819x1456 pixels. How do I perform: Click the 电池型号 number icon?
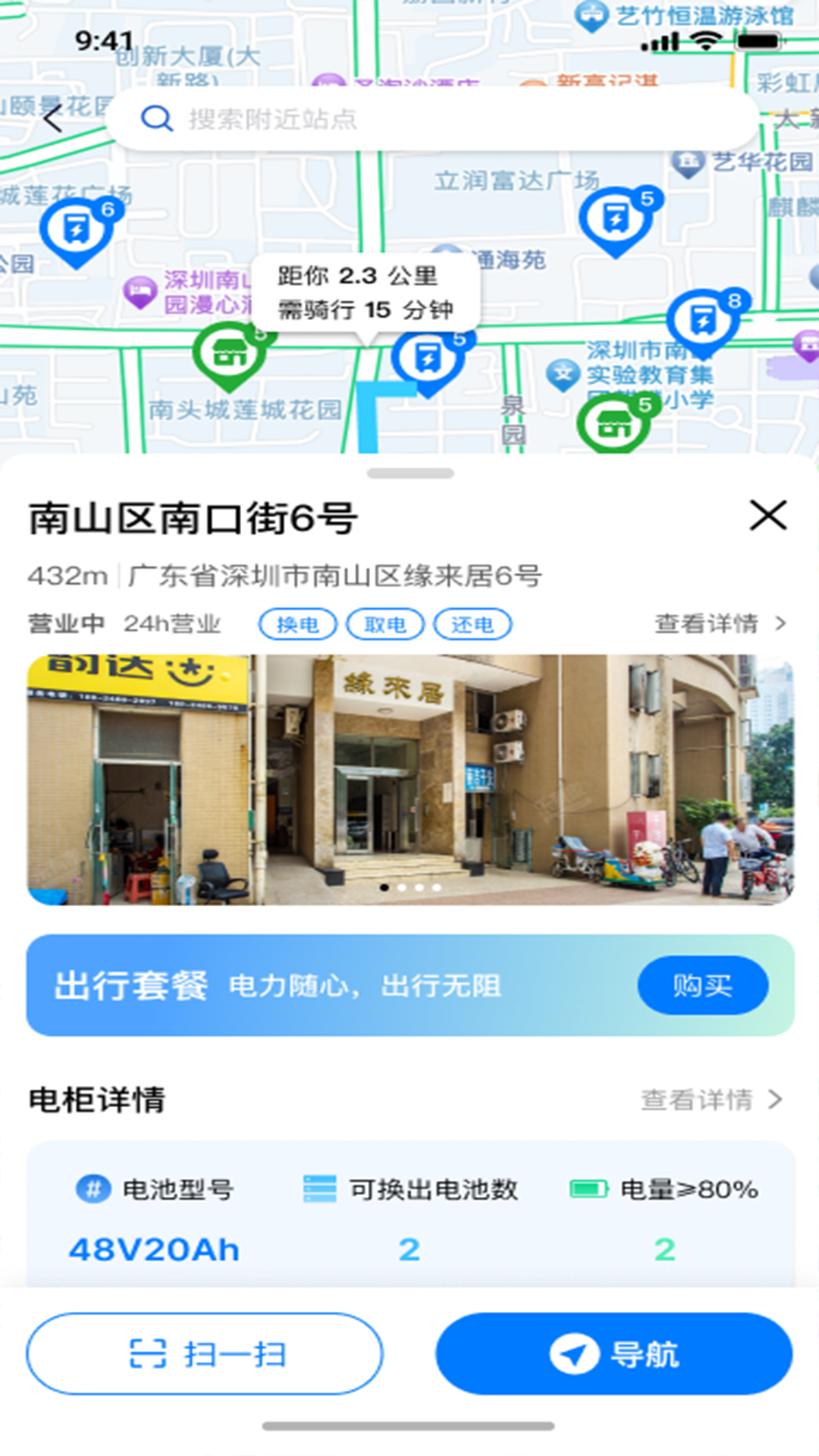tap(95, 1189)
